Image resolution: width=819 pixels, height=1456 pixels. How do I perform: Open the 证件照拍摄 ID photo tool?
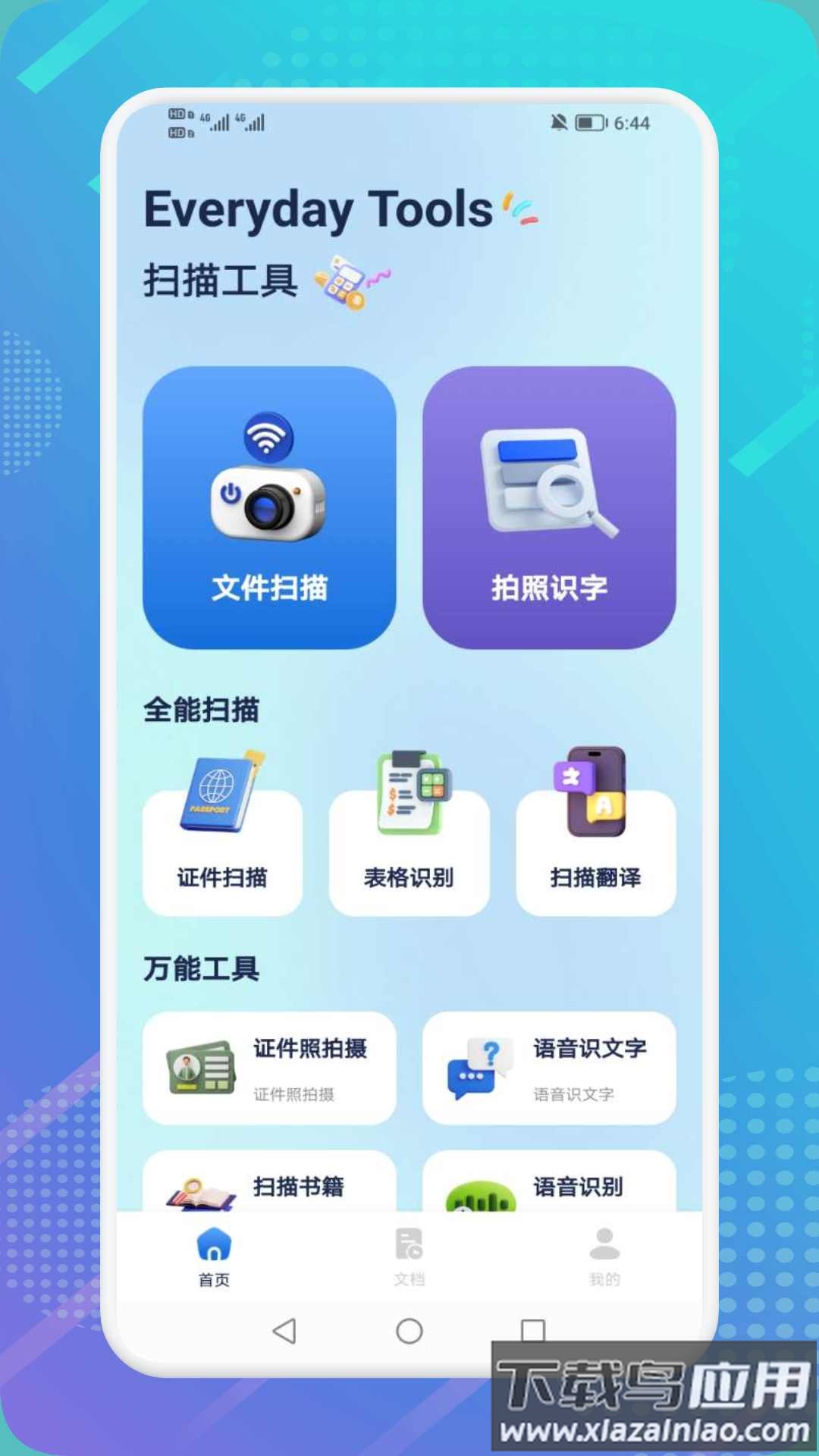tap(269, 1069)
